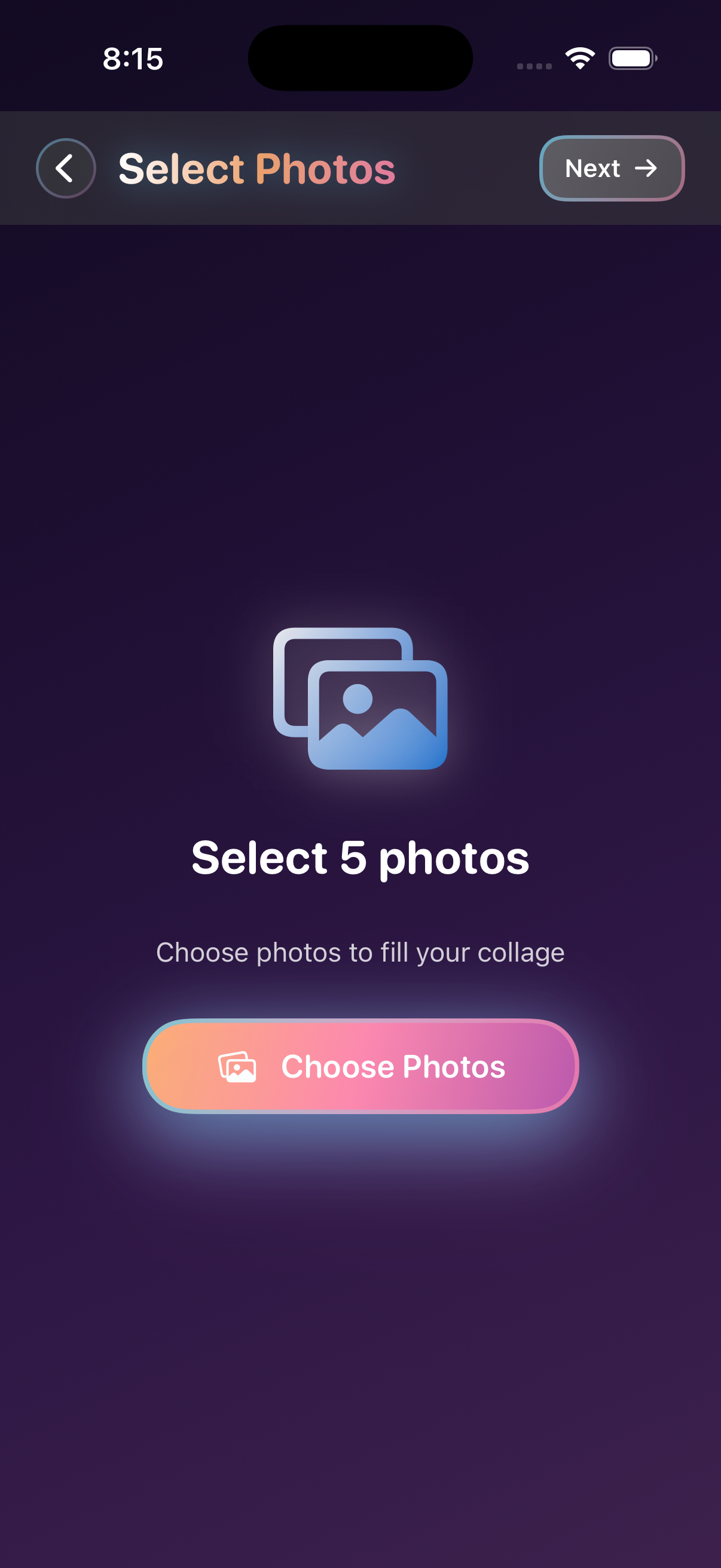Viewport: 721px width, 1568px height.
Task: Click the right arrow inside the Next button
Action: click(x=647, y=169)
